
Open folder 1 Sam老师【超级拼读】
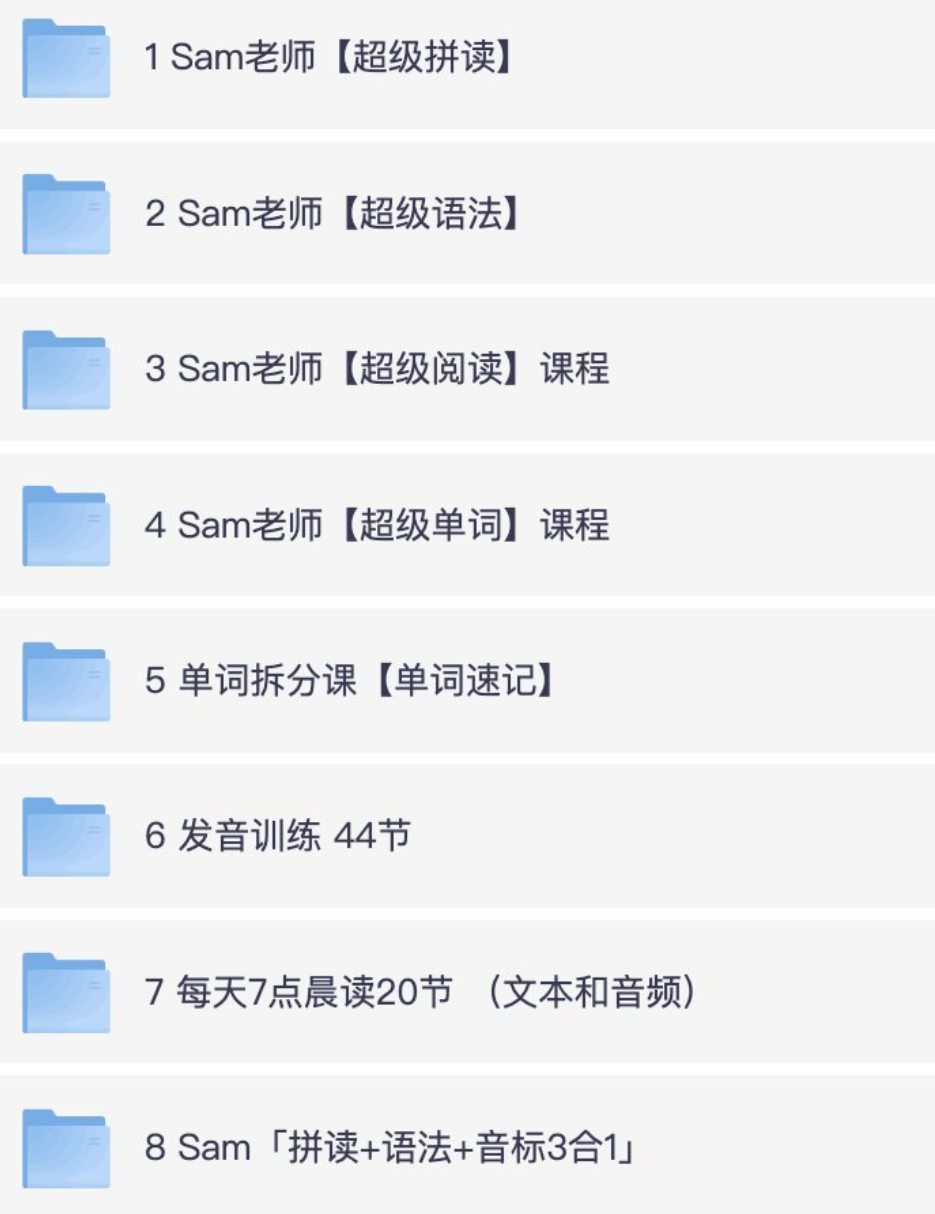329,58
